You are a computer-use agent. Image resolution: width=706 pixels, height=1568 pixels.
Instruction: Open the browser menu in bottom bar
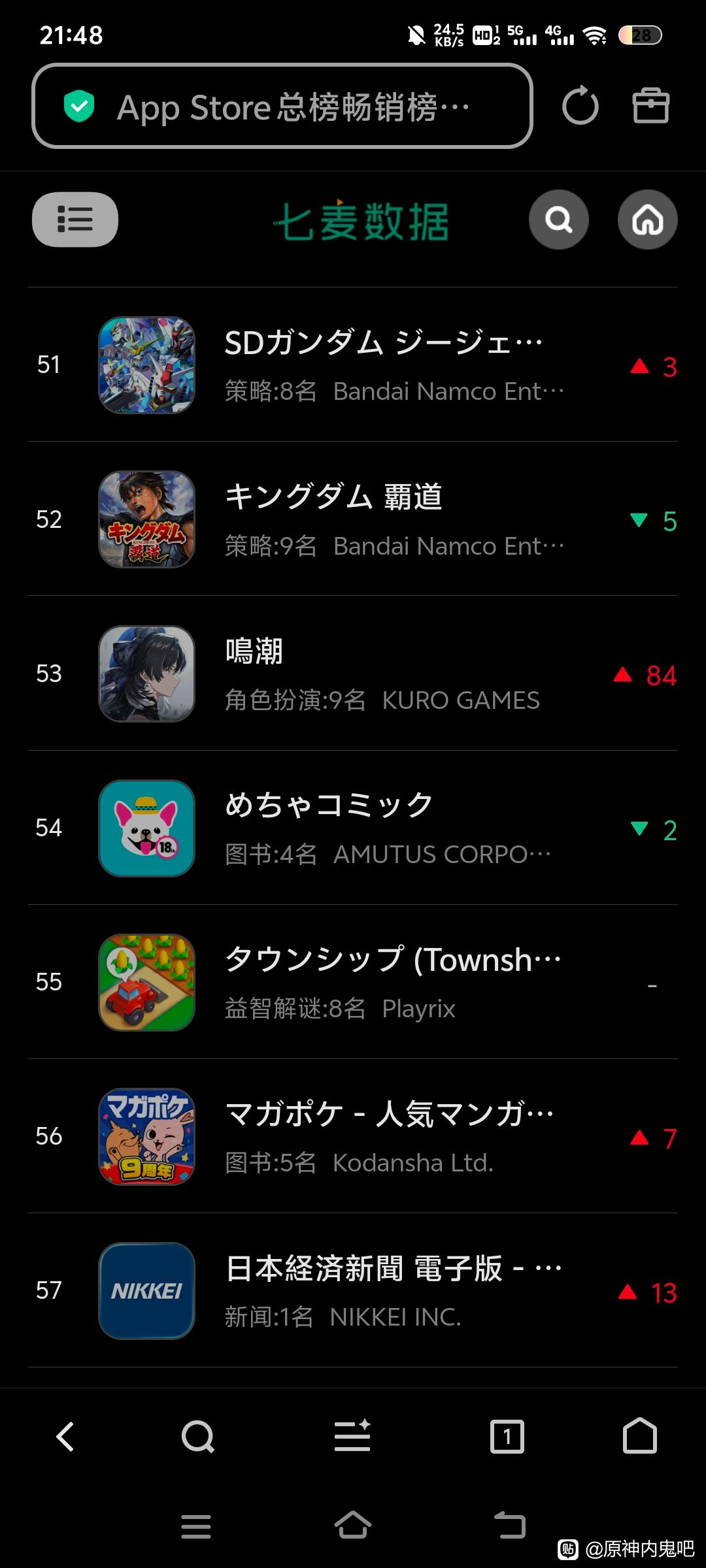[x=352, y=1437]
